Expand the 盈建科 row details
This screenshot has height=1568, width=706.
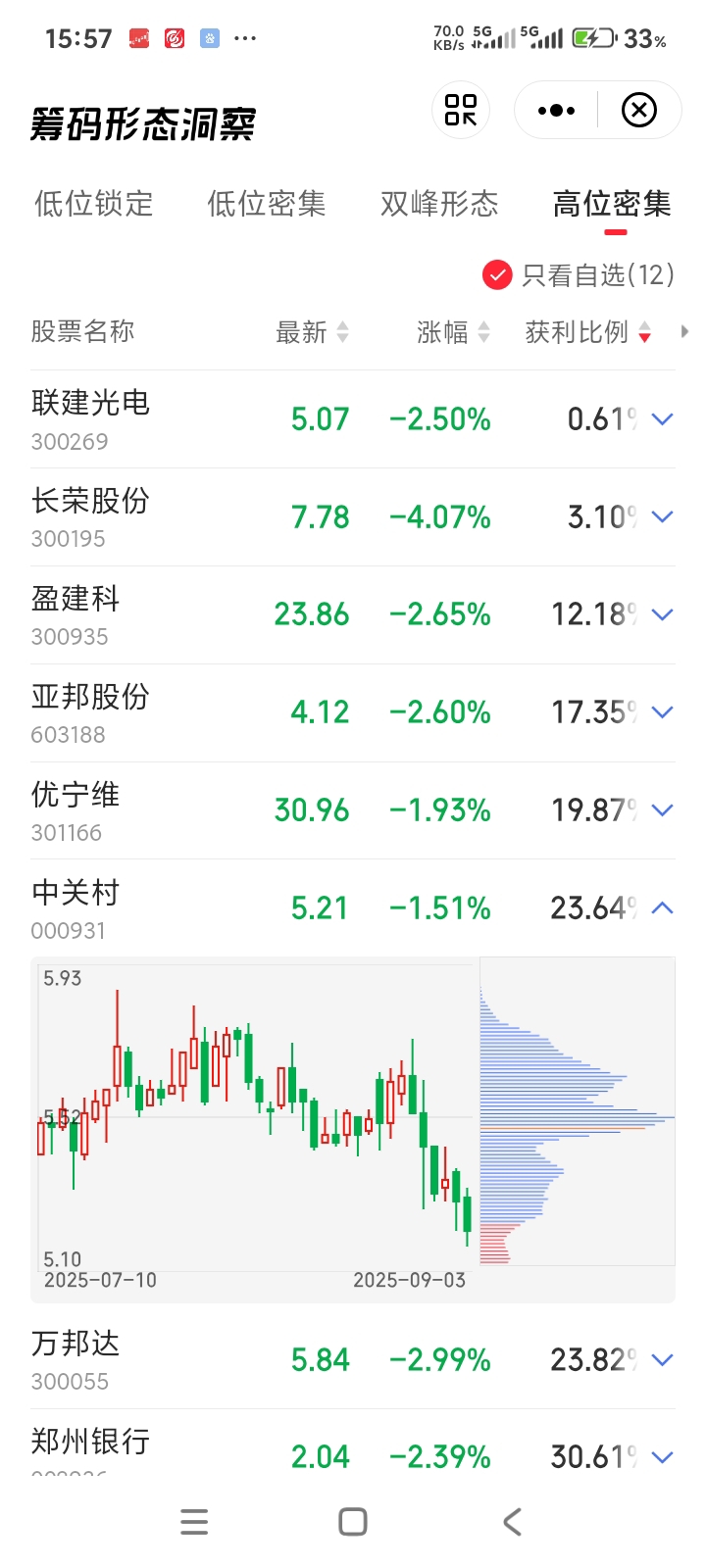(663, 615)
